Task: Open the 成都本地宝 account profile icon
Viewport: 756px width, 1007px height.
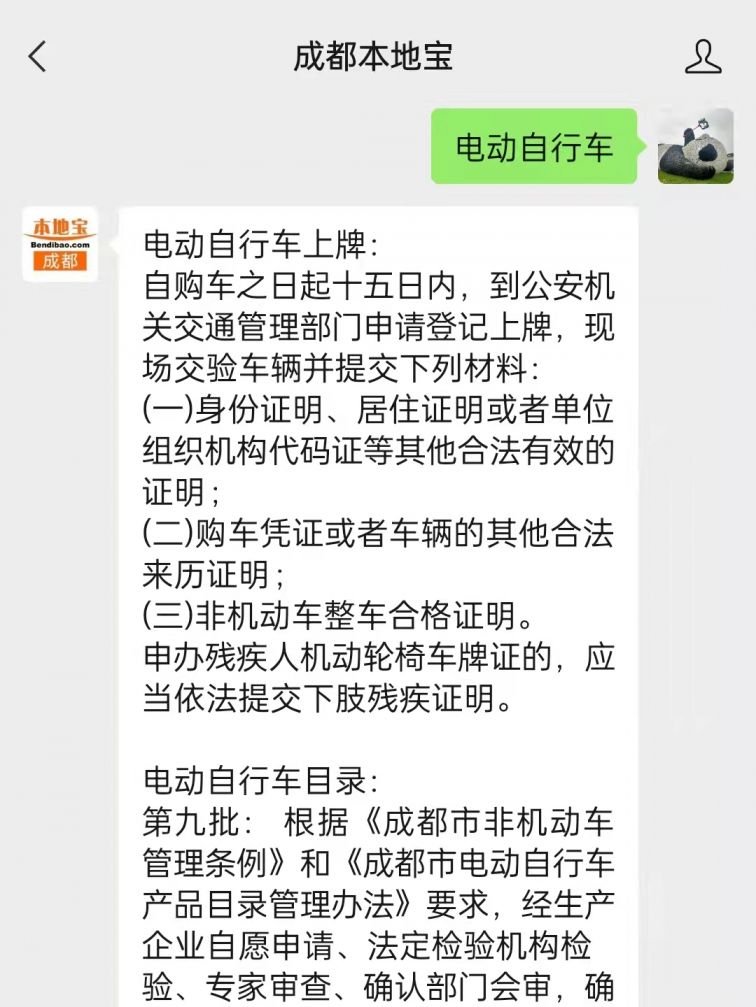Action: click(x=702, y=56)
